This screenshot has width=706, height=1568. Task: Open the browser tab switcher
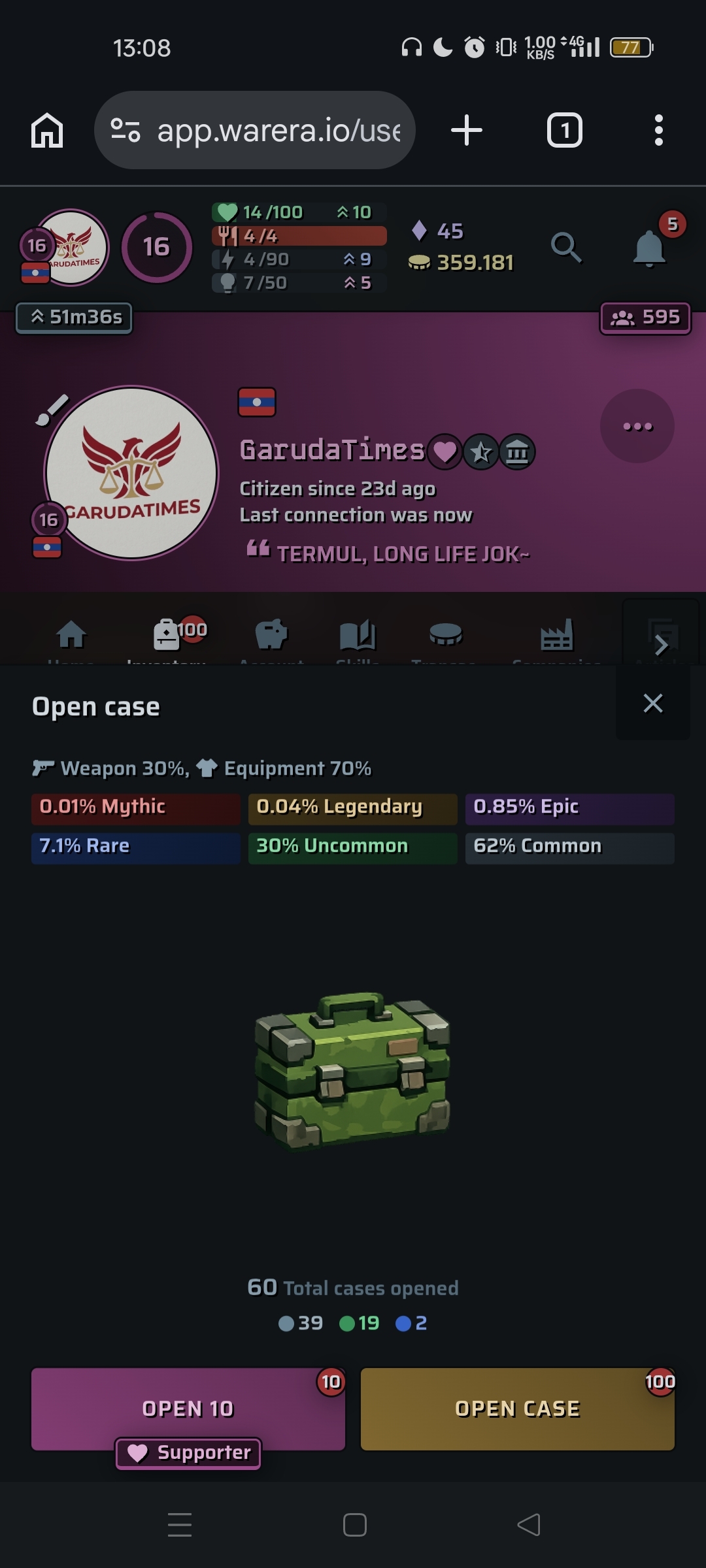click(564, 130)
